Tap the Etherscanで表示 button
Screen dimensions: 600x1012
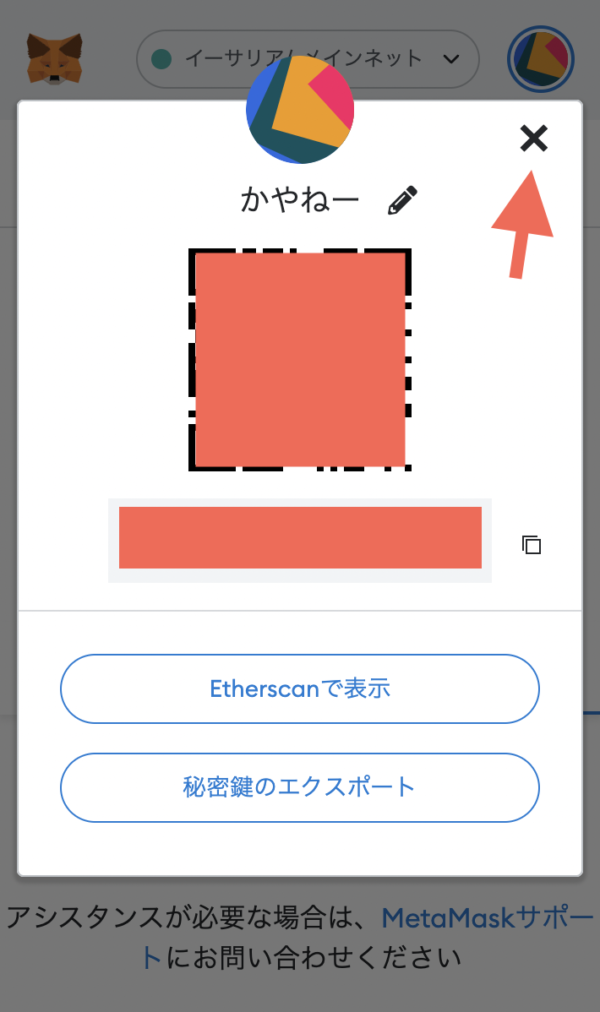300,689
